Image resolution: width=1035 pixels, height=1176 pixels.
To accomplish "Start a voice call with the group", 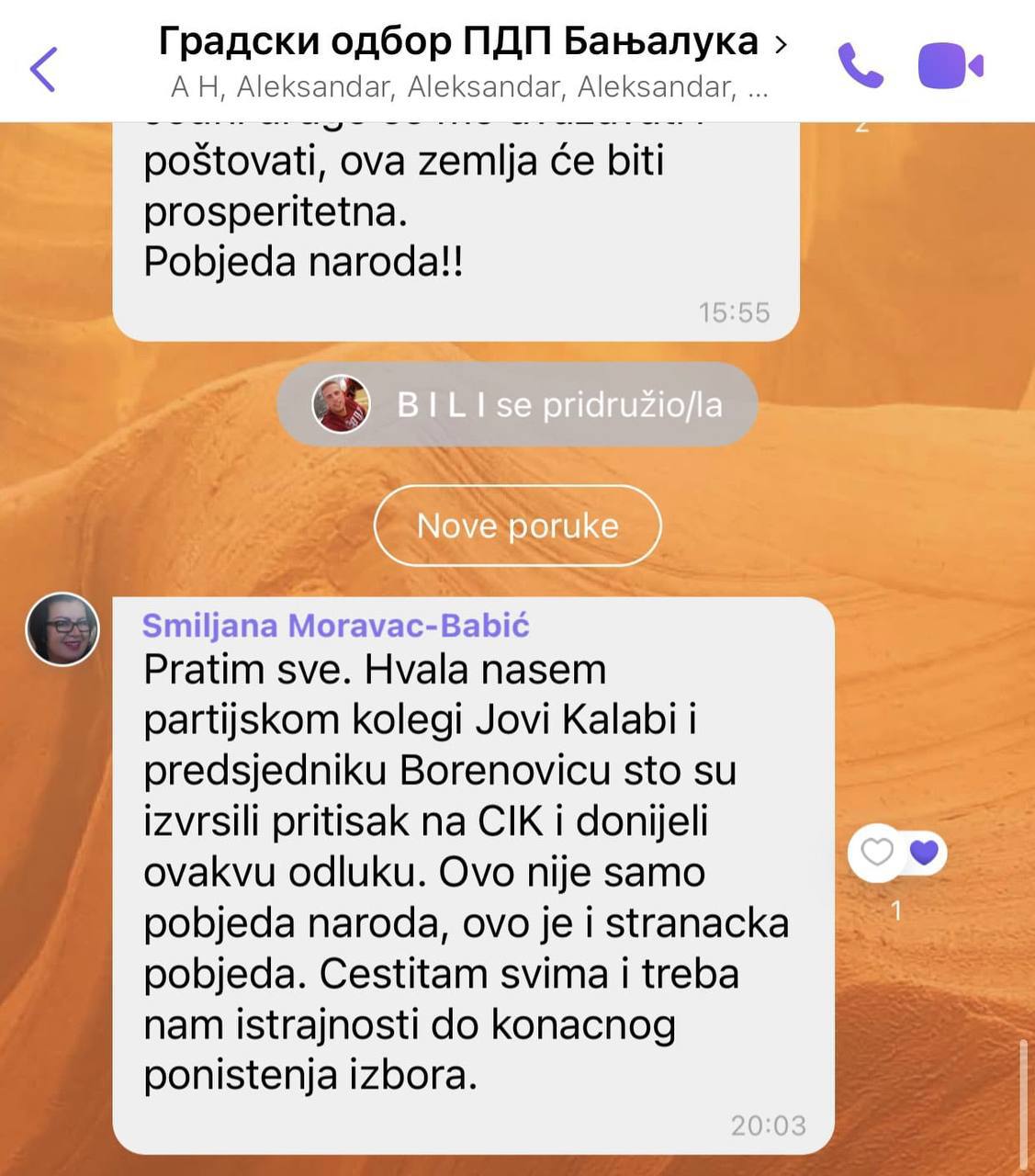I will tap(860, 66).
